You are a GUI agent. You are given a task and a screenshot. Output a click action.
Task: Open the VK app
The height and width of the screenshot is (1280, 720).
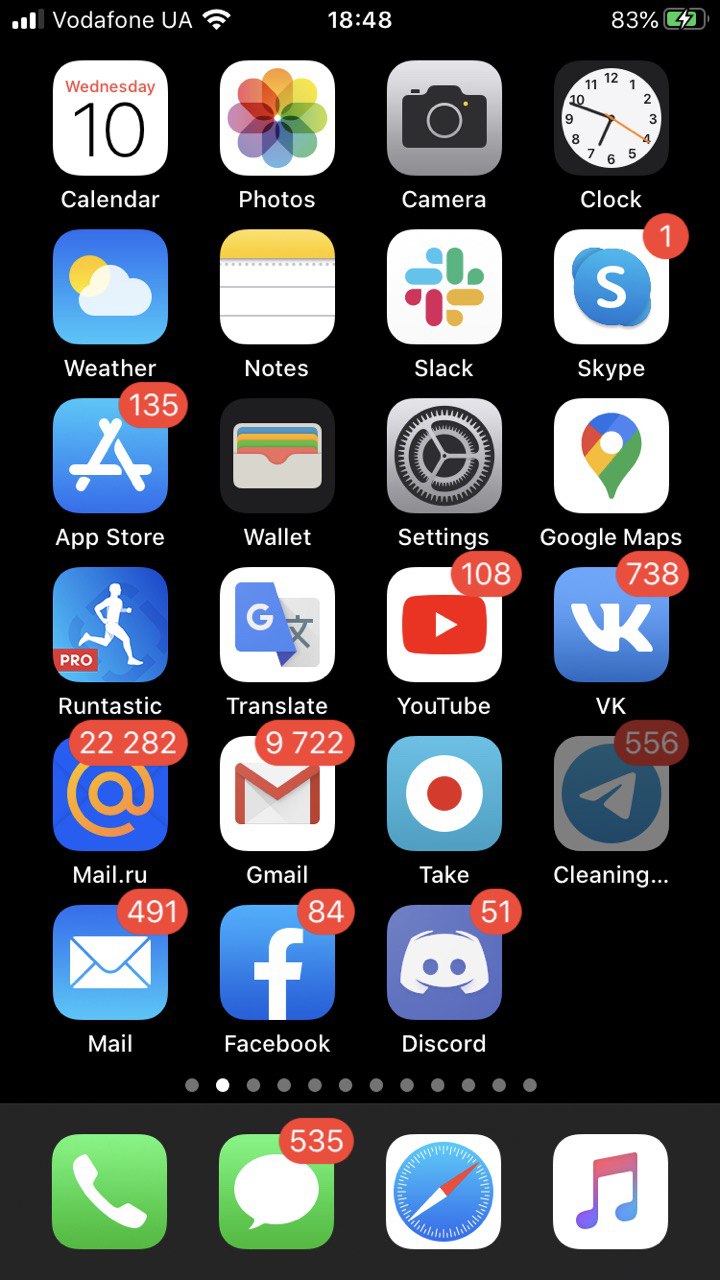coord(611,625)
